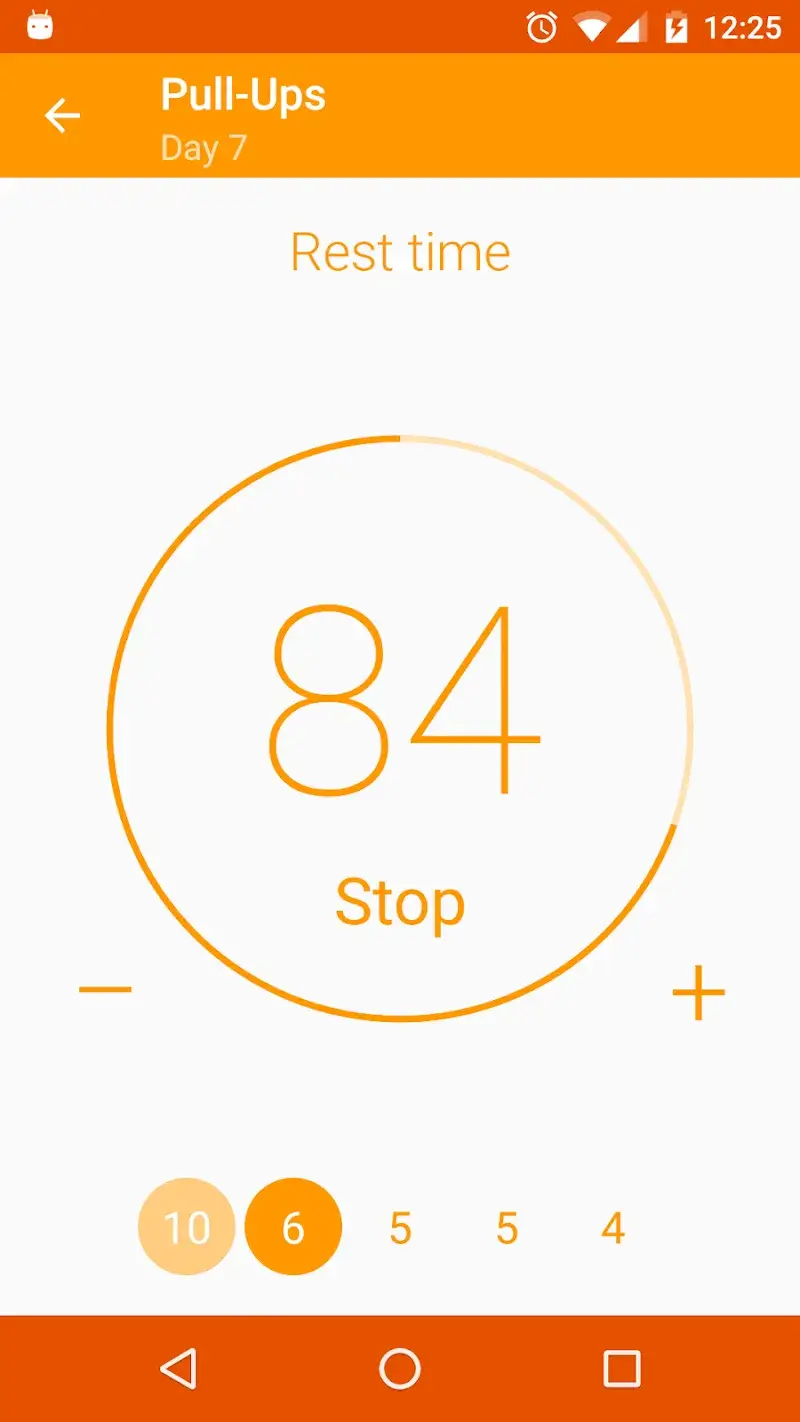Stop the rest timer
Screen dimensions: 800x1422
click(400, 903)
